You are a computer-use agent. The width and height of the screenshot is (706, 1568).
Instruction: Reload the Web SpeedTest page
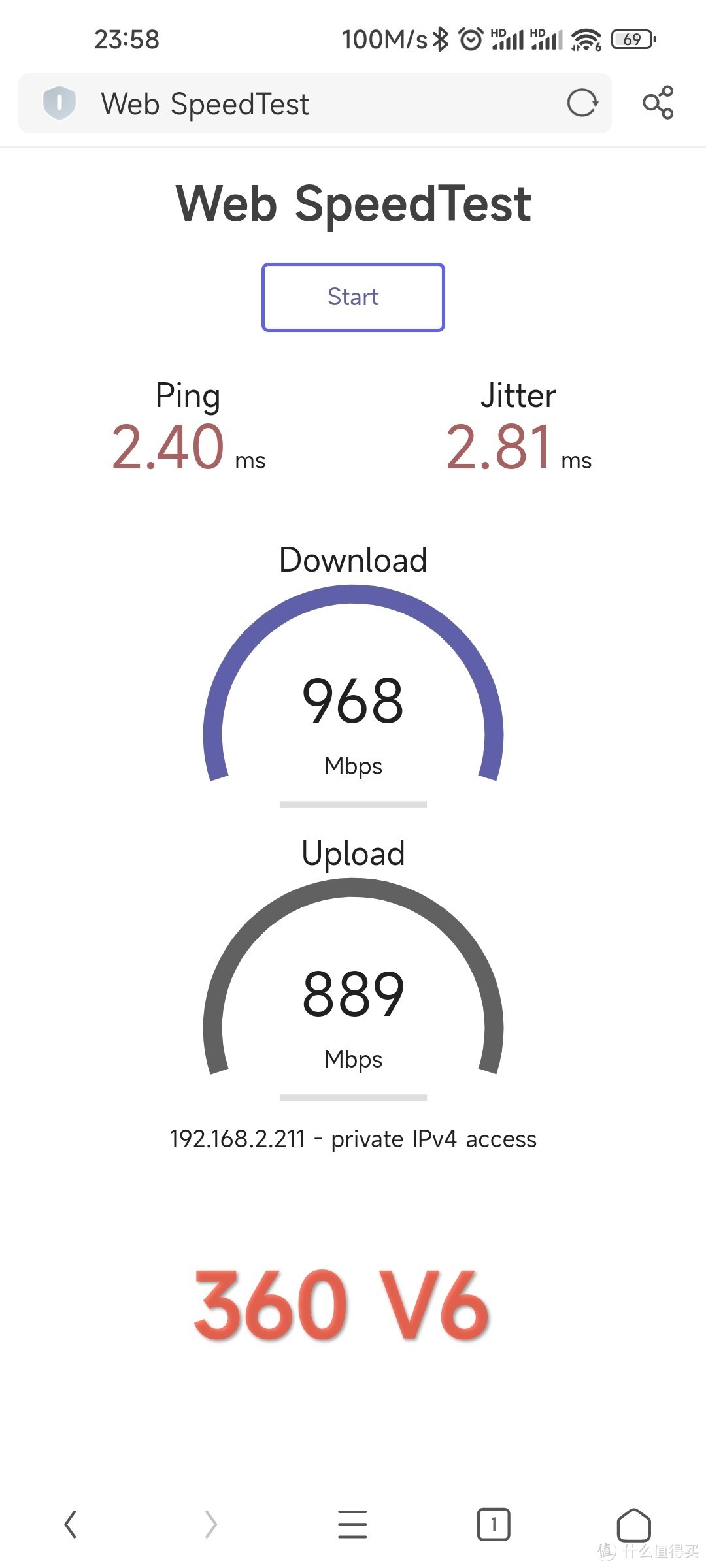coord(582,103)
